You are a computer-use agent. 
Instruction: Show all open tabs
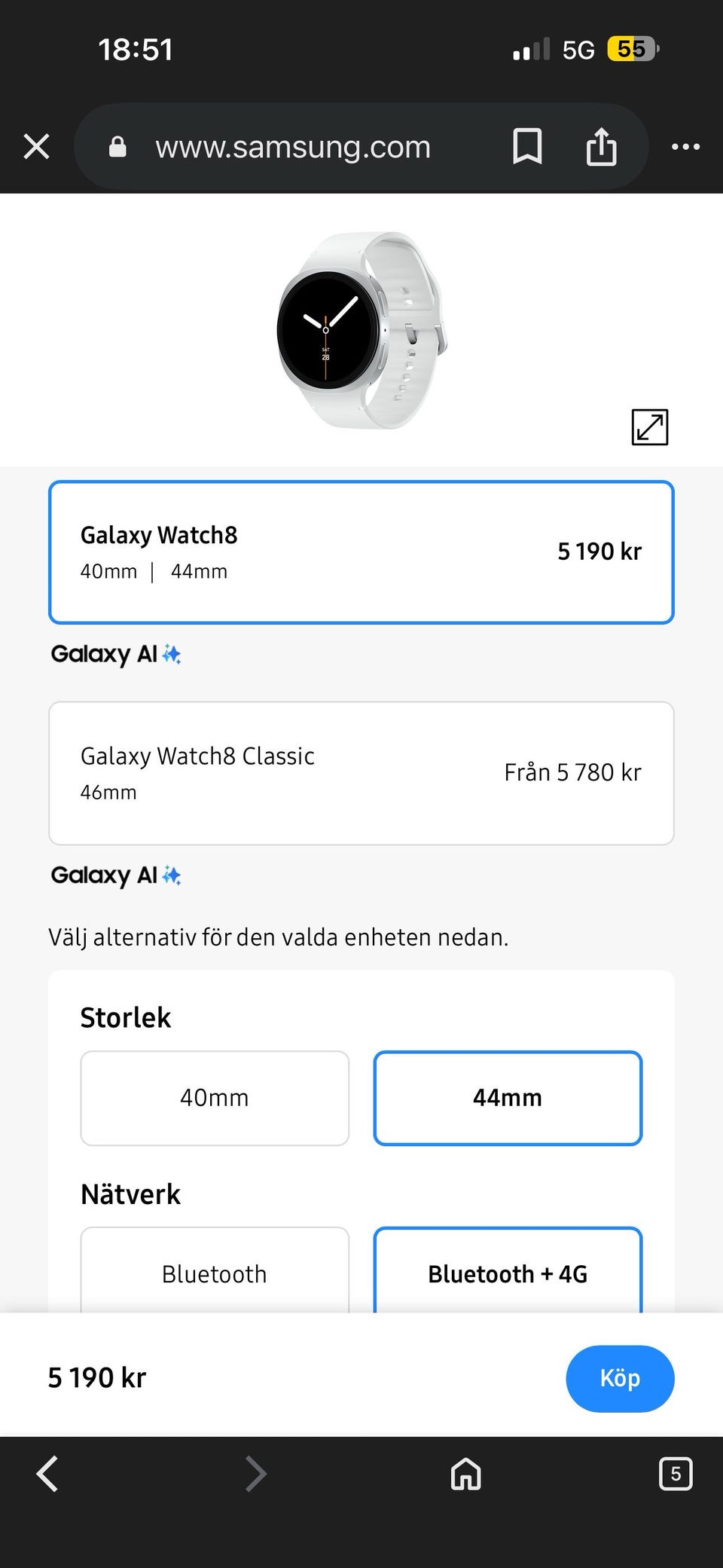click(676, 1475)
